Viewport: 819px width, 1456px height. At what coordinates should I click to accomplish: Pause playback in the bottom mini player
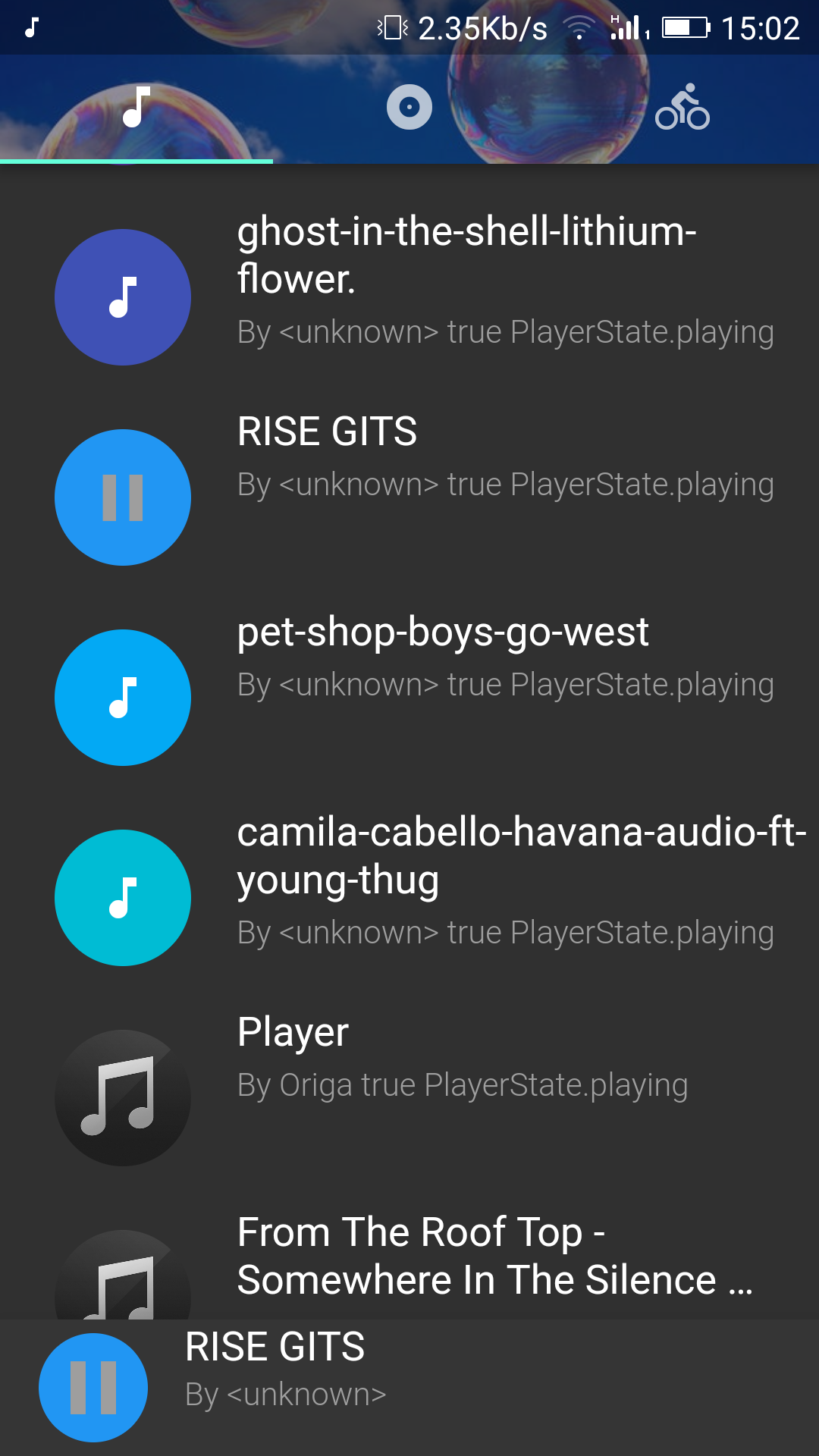click(x=93, y=1388)
